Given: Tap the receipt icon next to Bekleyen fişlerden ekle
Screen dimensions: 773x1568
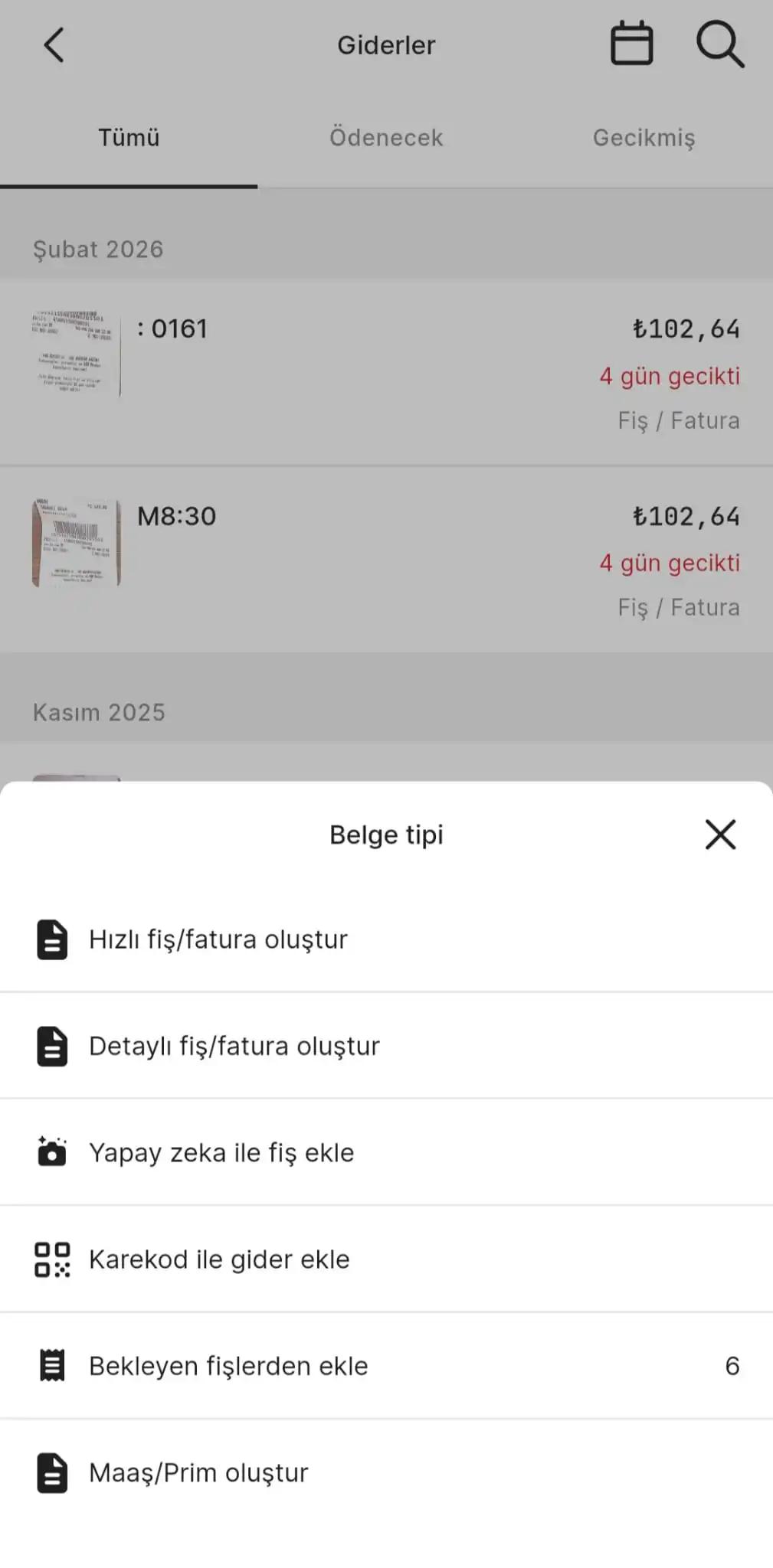Looking at the screenshot, I should click(51, 1365).
